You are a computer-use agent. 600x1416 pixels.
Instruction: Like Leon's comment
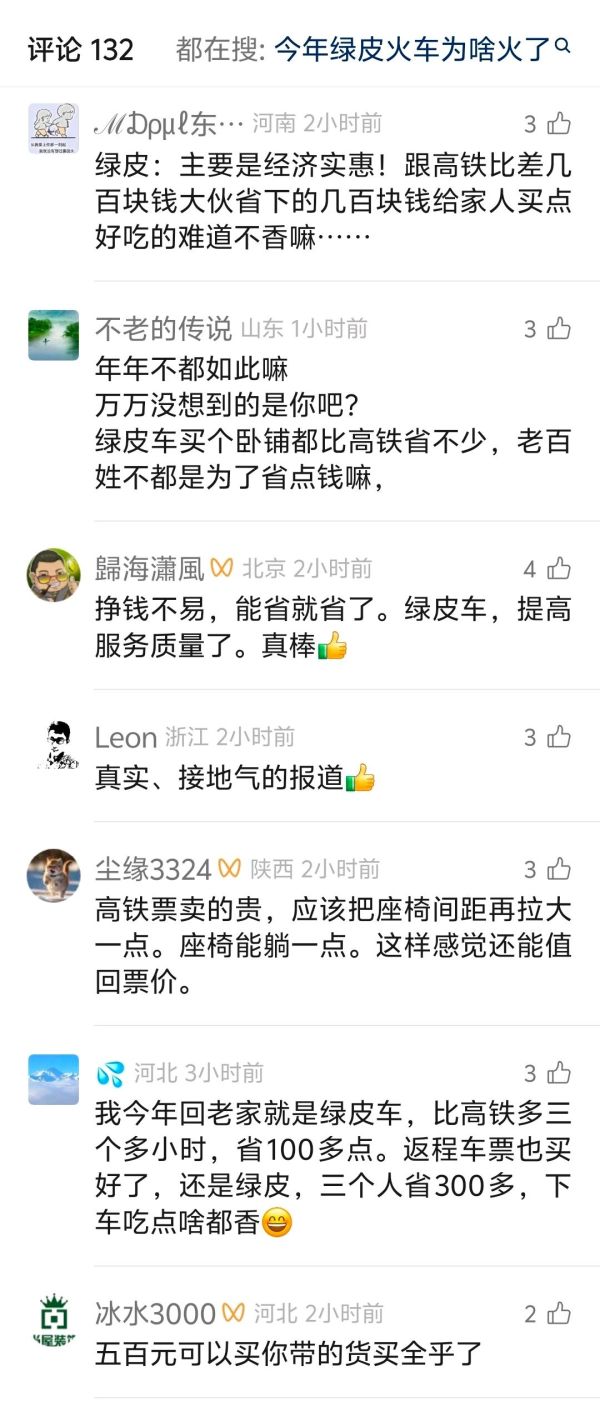(559, 737)
